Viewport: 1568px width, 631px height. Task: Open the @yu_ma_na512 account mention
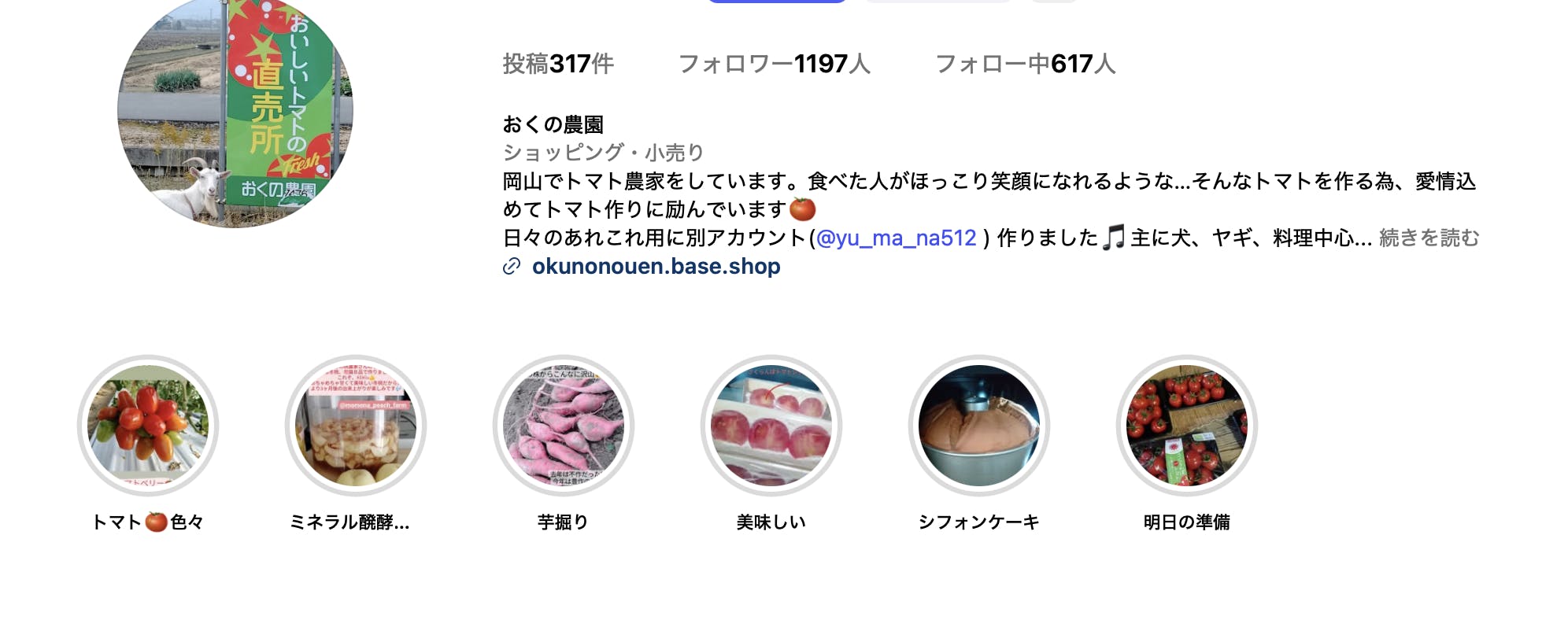[x=896, y=238]
